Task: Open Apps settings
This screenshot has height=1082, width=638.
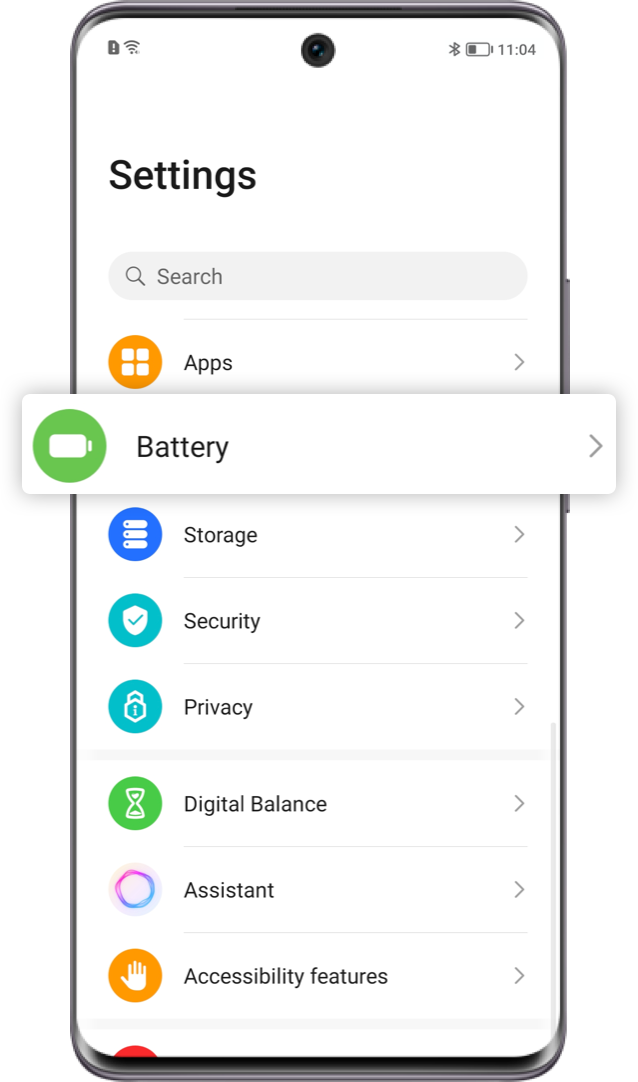Action: pyautogui.click(x=318, y=363)
